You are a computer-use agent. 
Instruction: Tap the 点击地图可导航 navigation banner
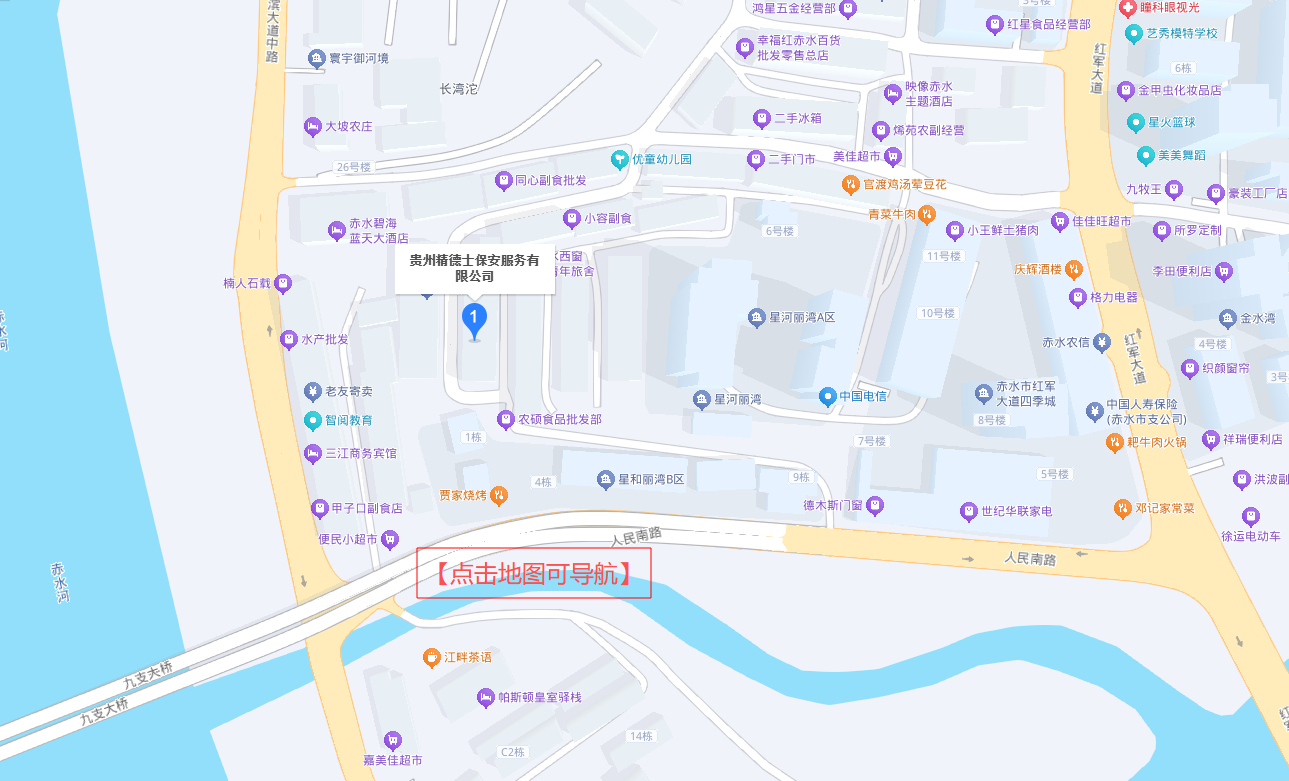click(534, 573)
